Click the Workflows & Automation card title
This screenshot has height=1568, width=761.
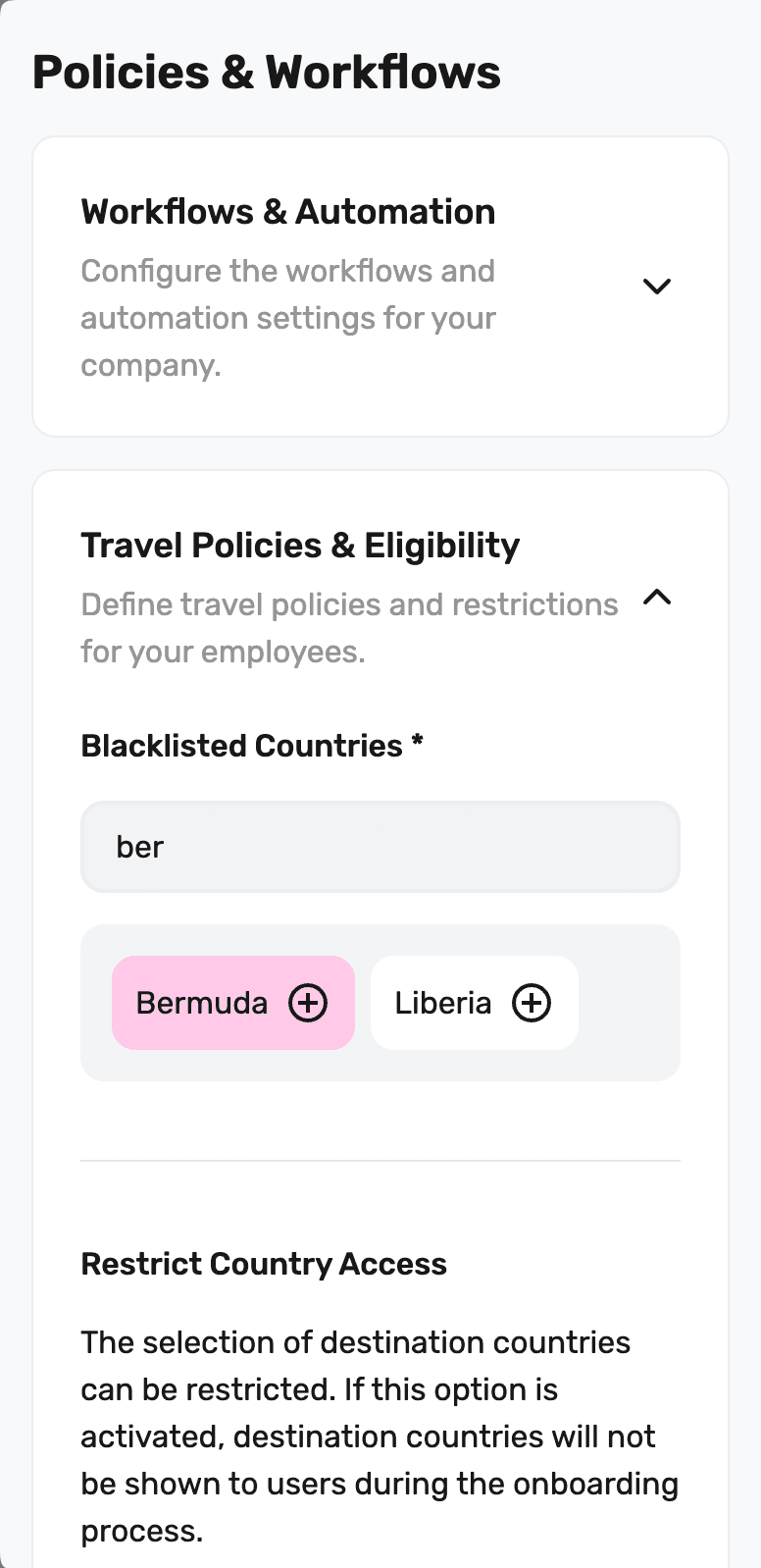pyautogui.click(x=288, y=211)
